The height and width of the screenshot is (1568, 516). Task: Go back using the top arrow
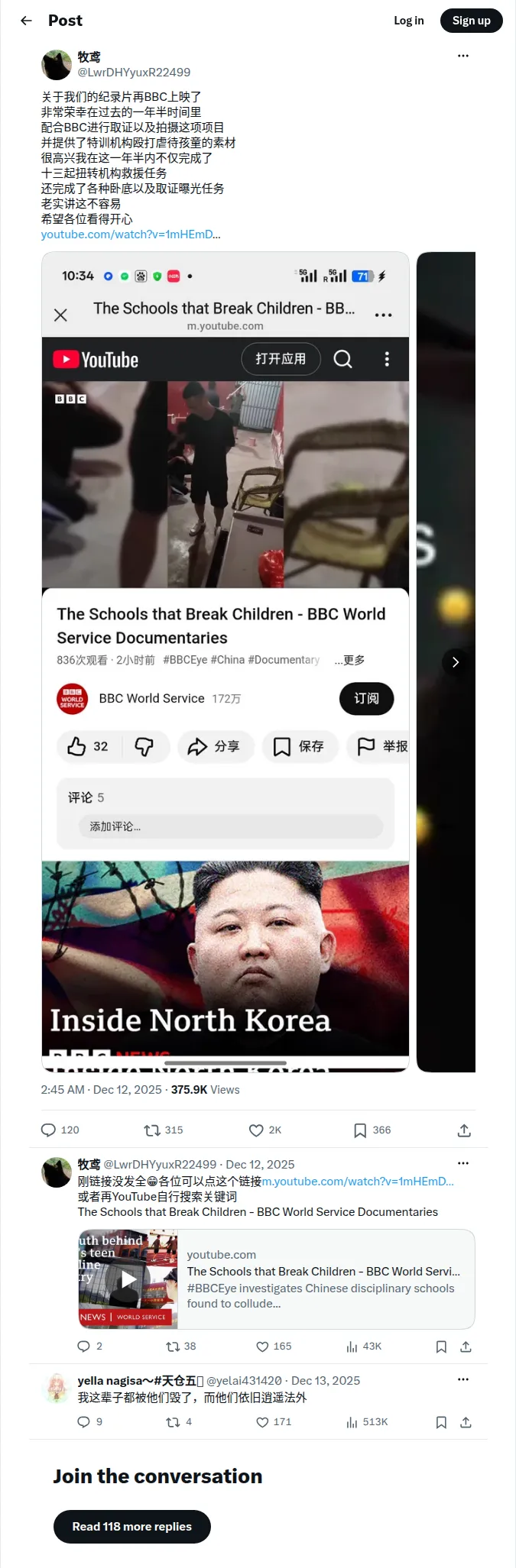(26, 21)
